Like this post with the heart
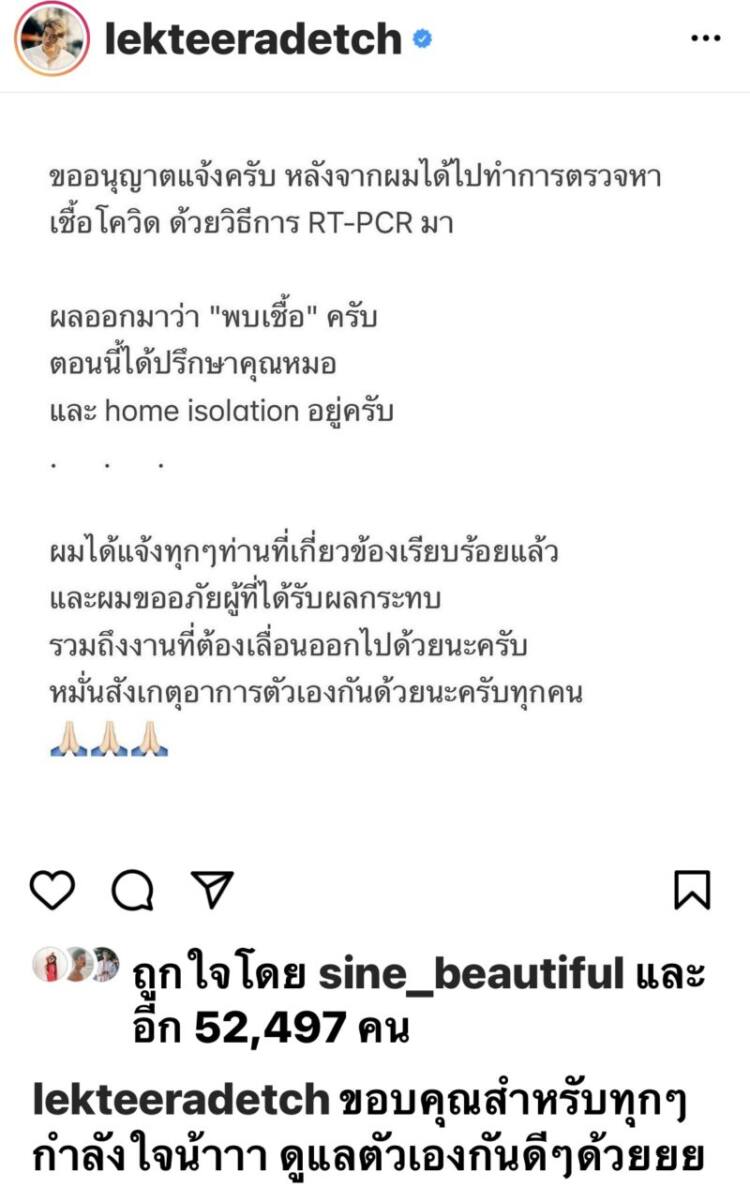750x1187 pixels. (53, 887)
